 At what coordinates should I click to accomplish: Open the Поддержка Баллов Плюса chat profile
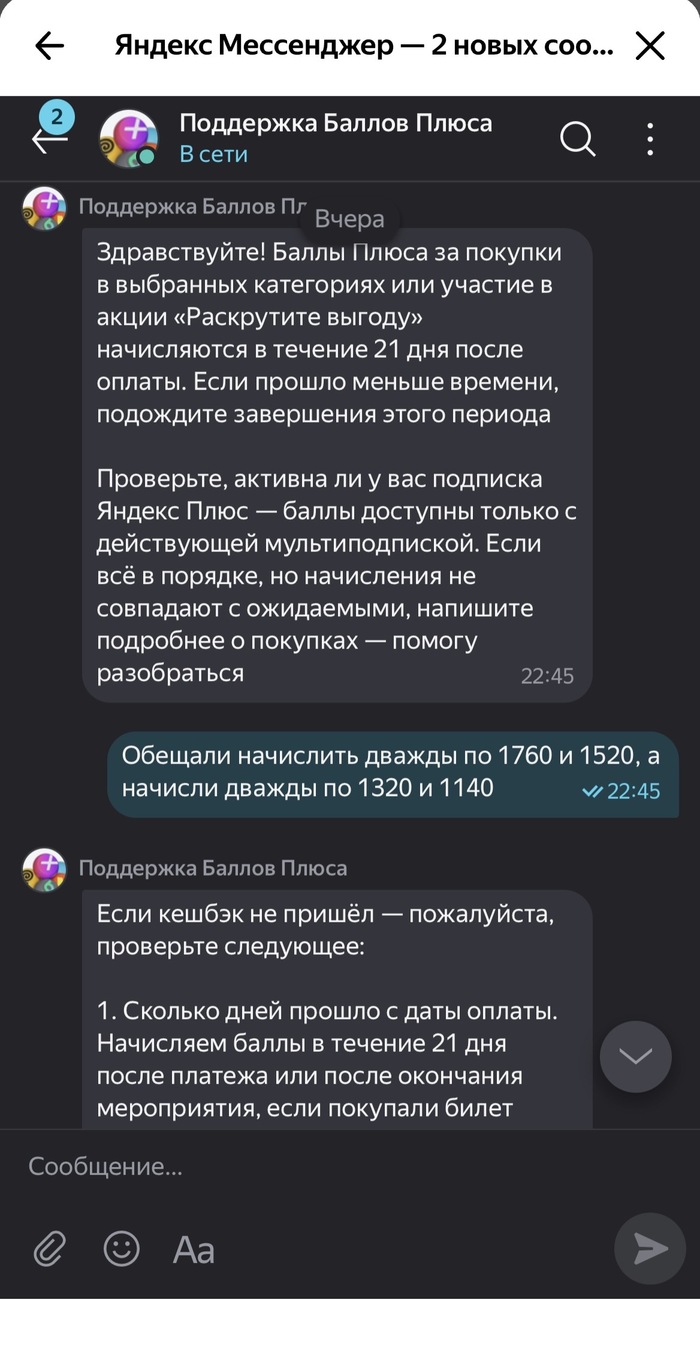pos(335,137)
